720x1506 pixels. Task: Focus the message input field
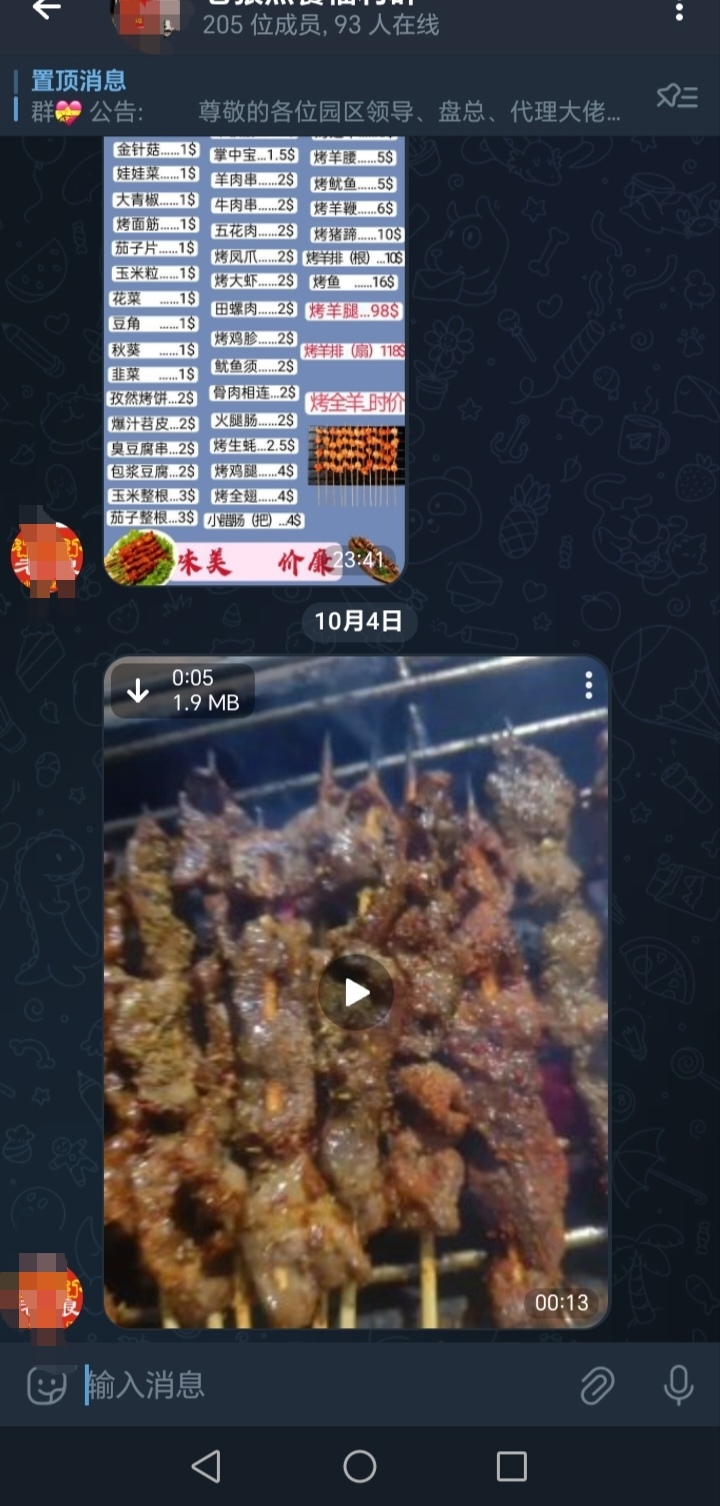pos(320,1385)
